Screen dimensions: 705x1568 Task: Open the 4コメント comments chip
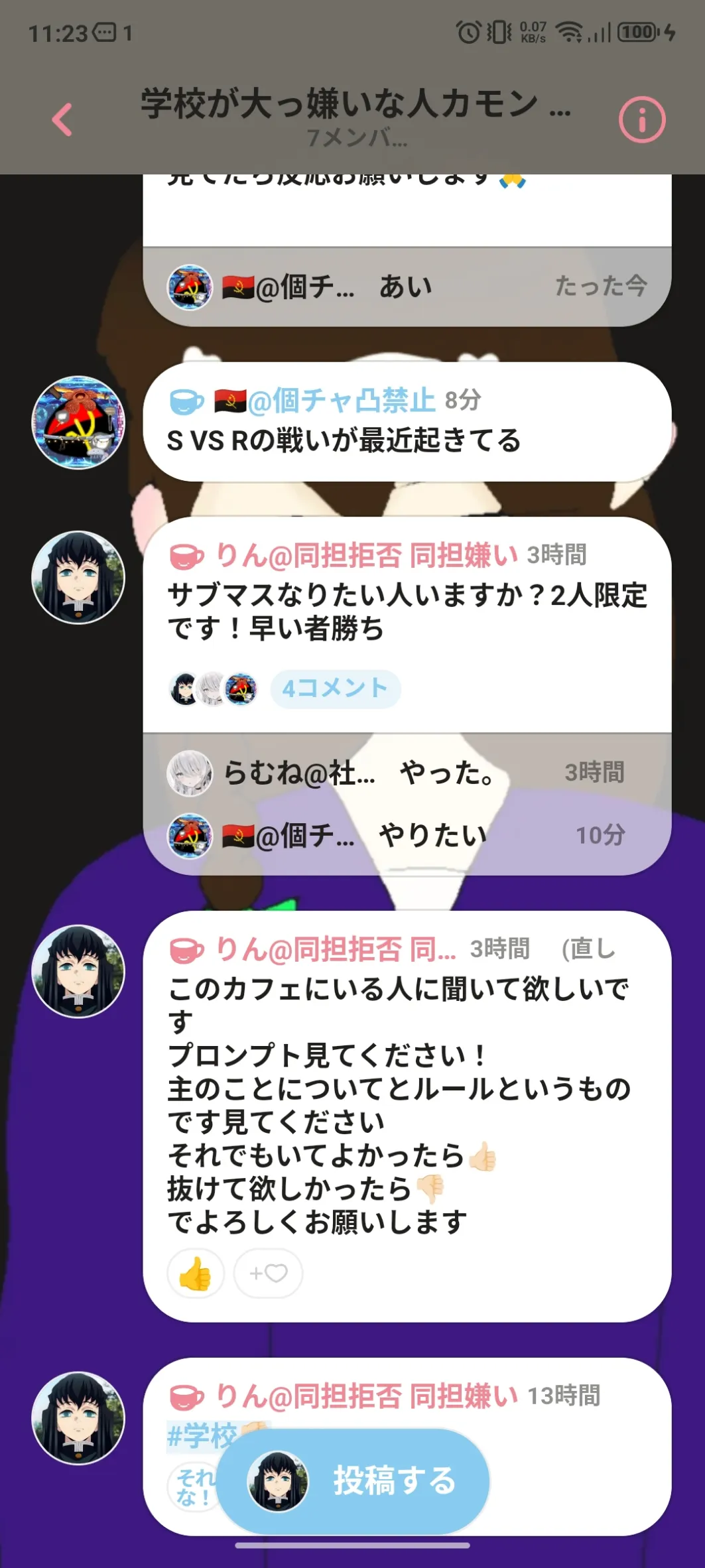coord(335,688)
